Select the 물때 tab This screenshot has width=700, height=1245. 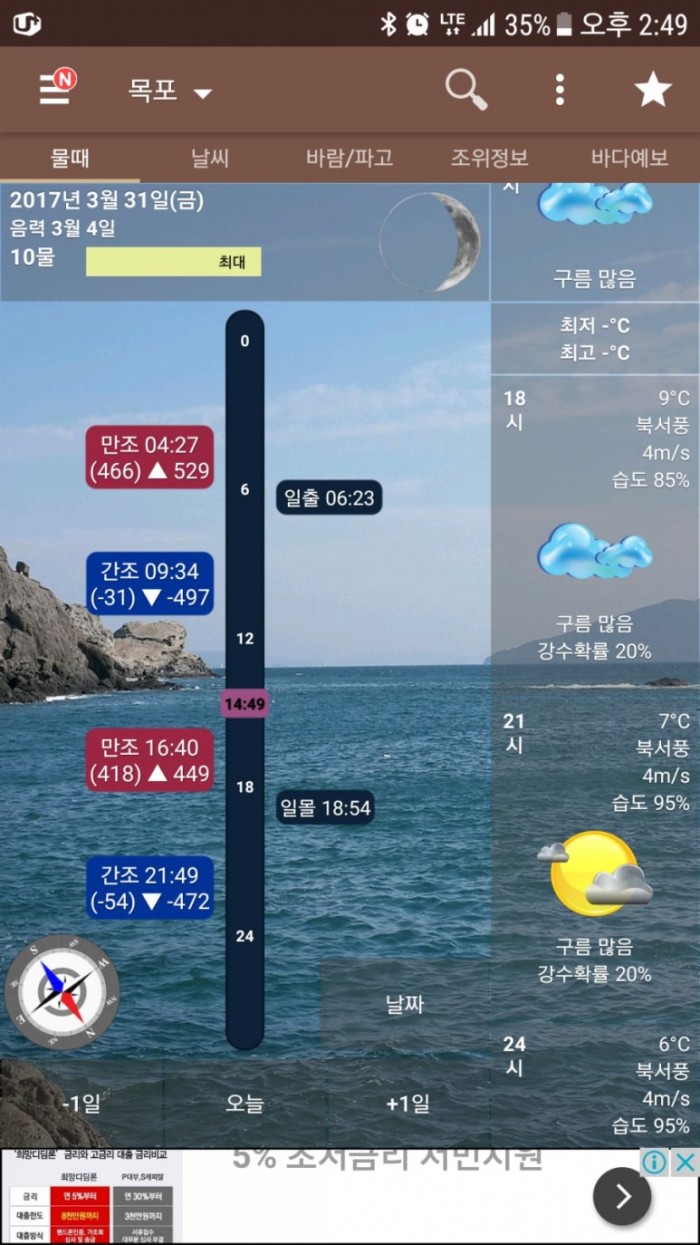click(x=70, y=158)
